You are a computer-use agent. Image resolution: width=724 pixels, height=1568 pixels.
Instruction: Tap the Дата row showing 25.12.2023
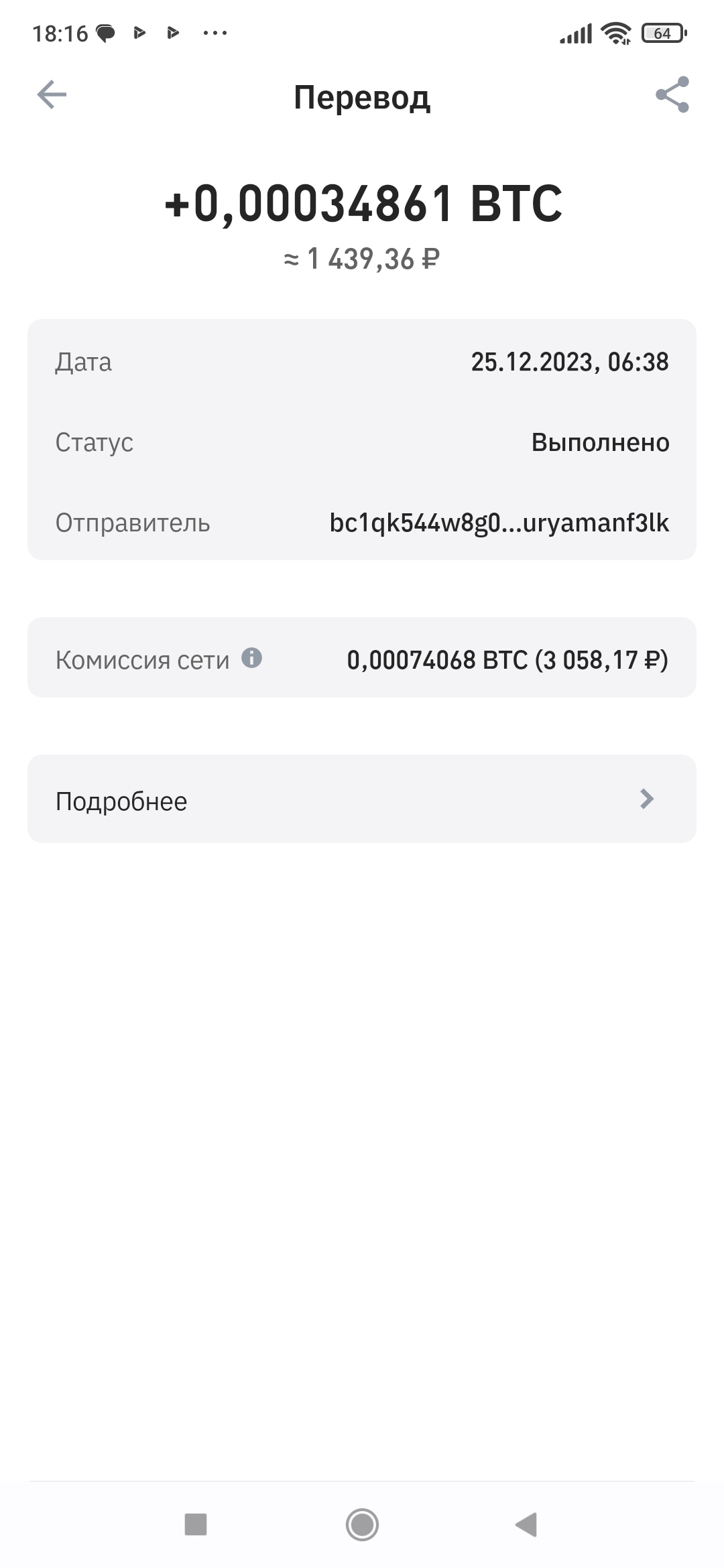(362, 362)
